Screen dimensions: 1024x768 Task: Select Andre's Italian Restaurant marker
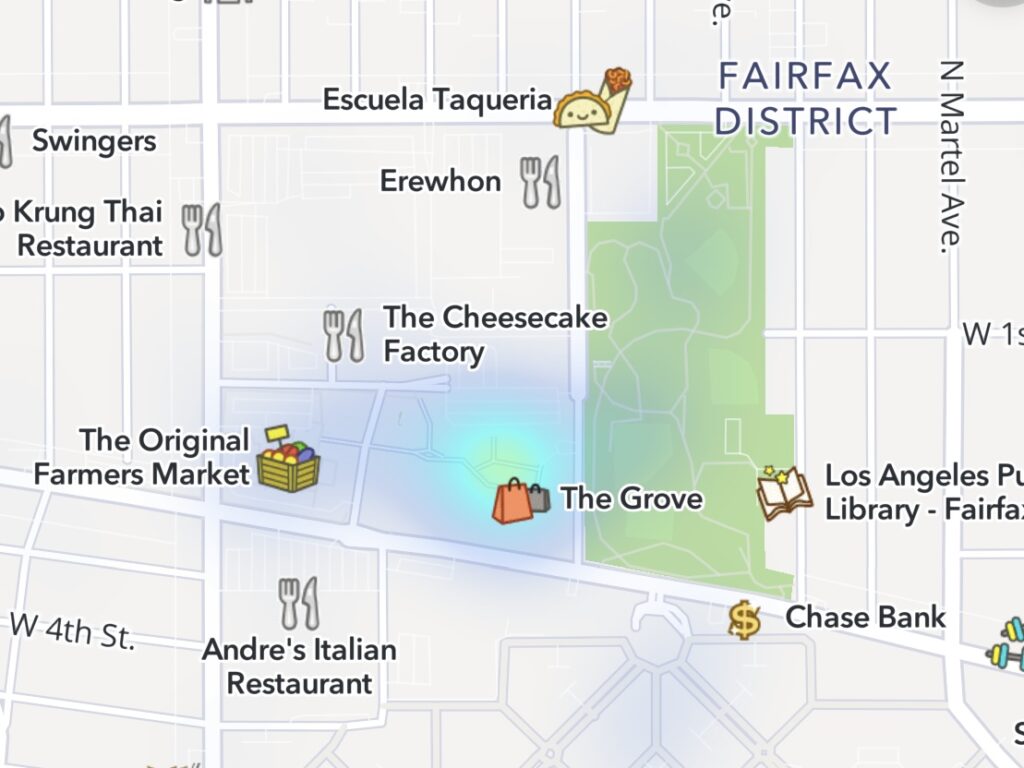[299, 603]
